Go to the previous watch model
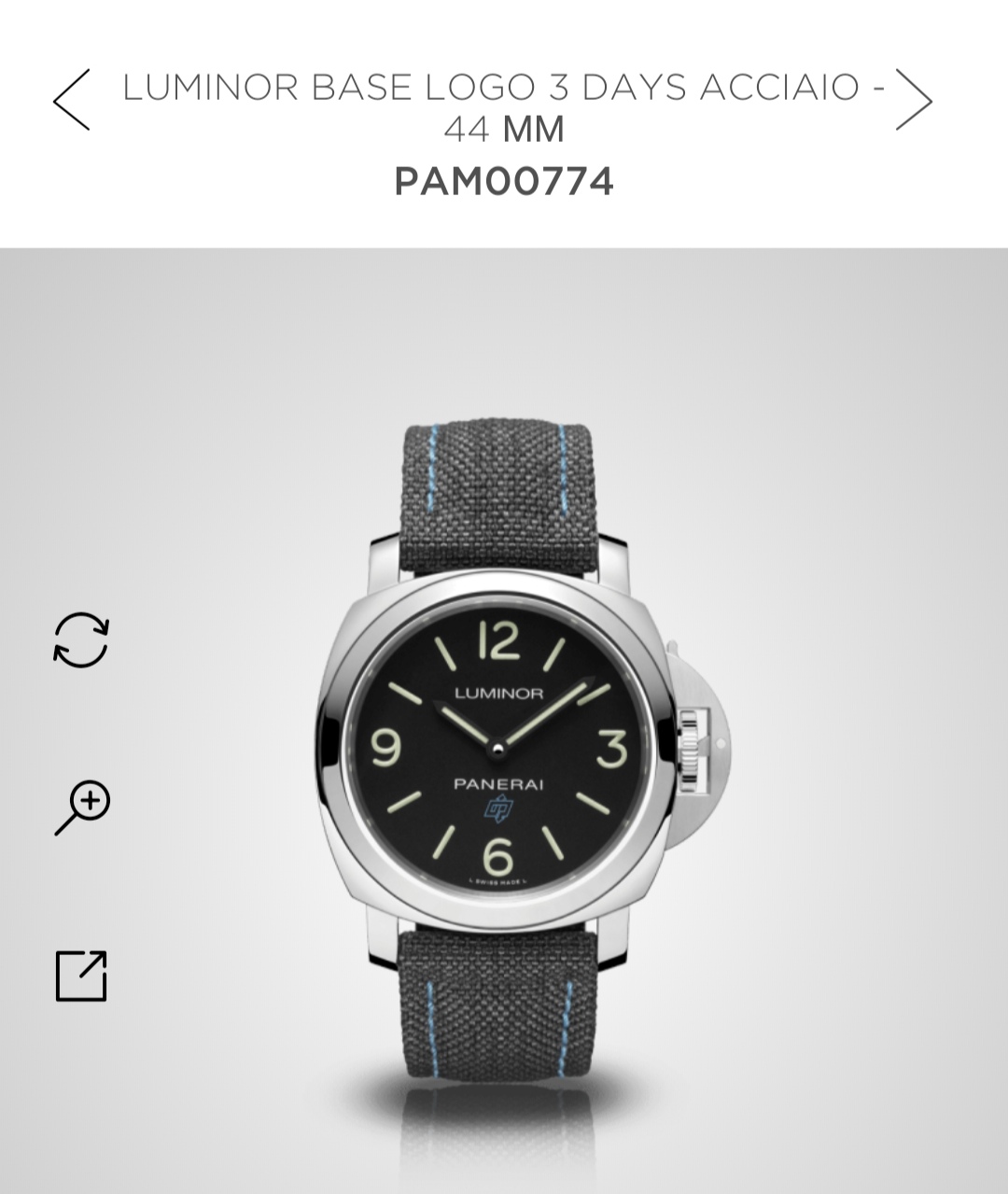1008x1194 pixels. (x=72, y=100)
